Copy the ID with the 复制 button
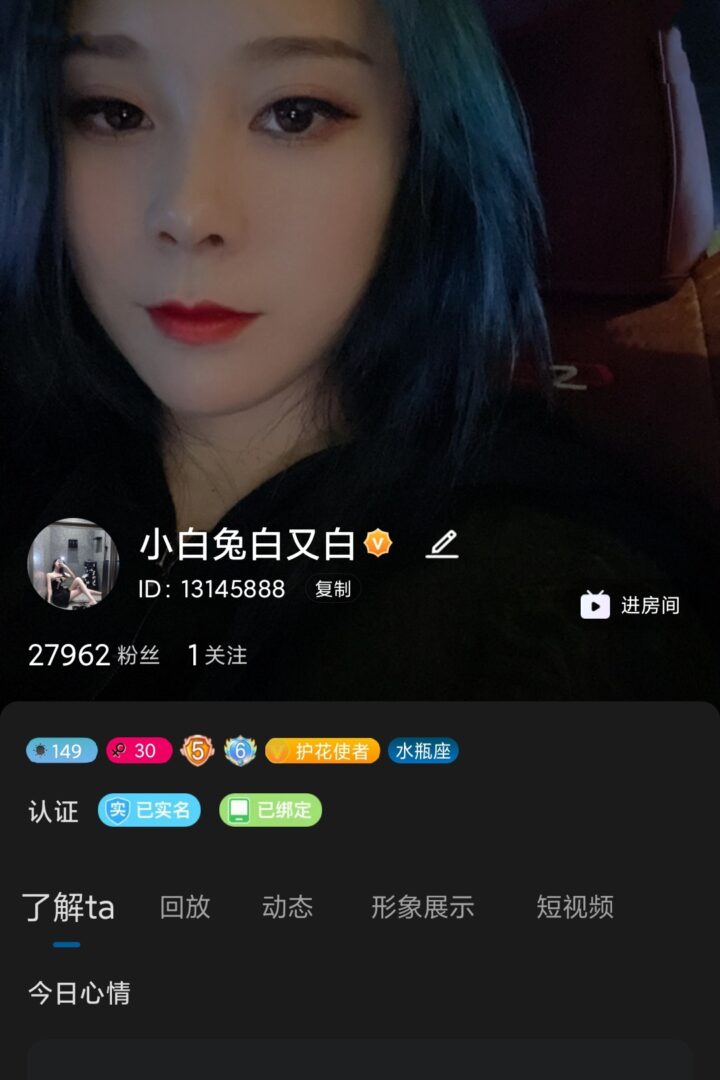Image resolution: width=720 pixels, height=1080 pixels. [332, 589]
